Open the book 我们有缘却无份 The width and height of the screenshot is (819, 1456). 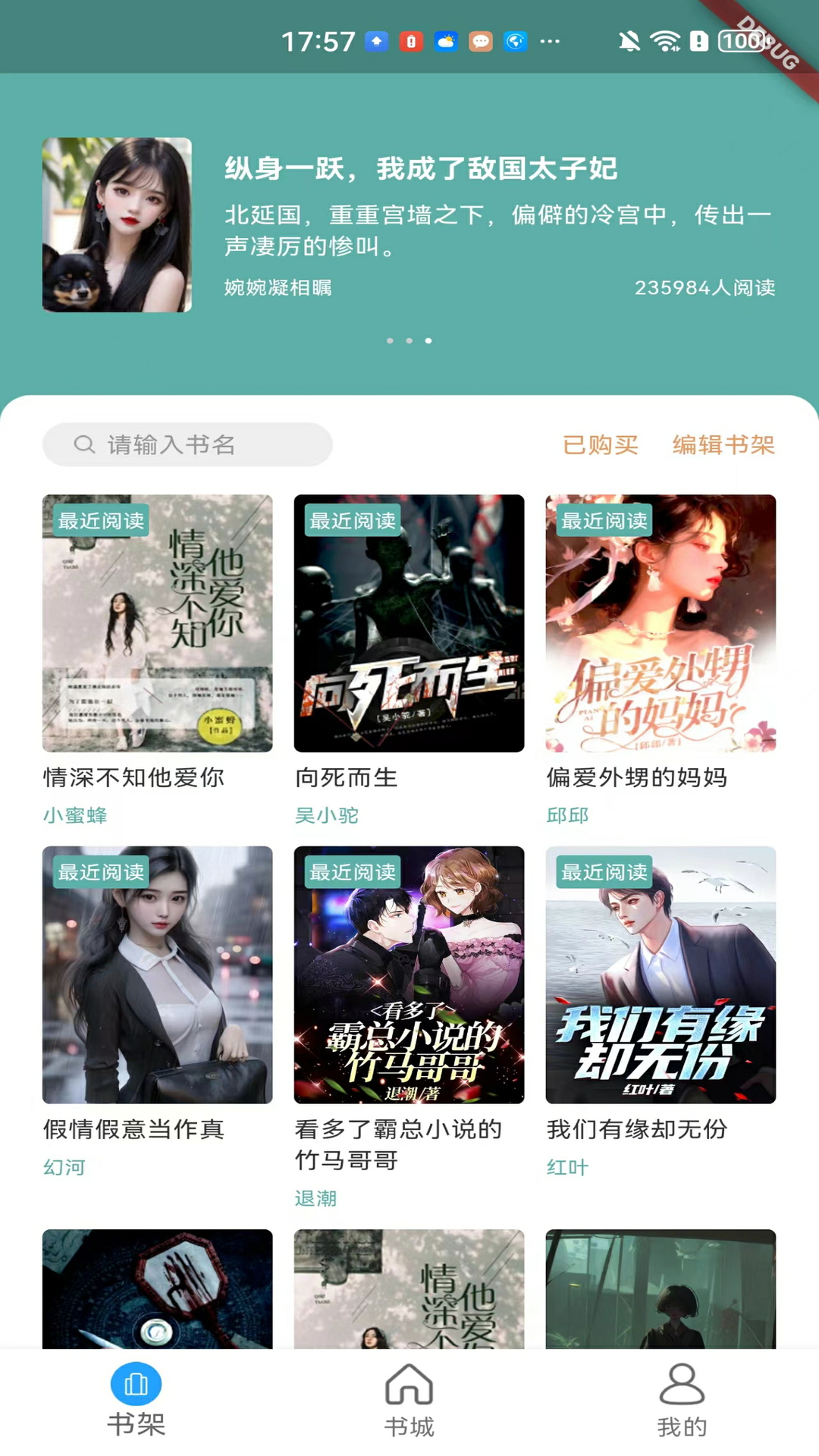[x=661, y=974]
